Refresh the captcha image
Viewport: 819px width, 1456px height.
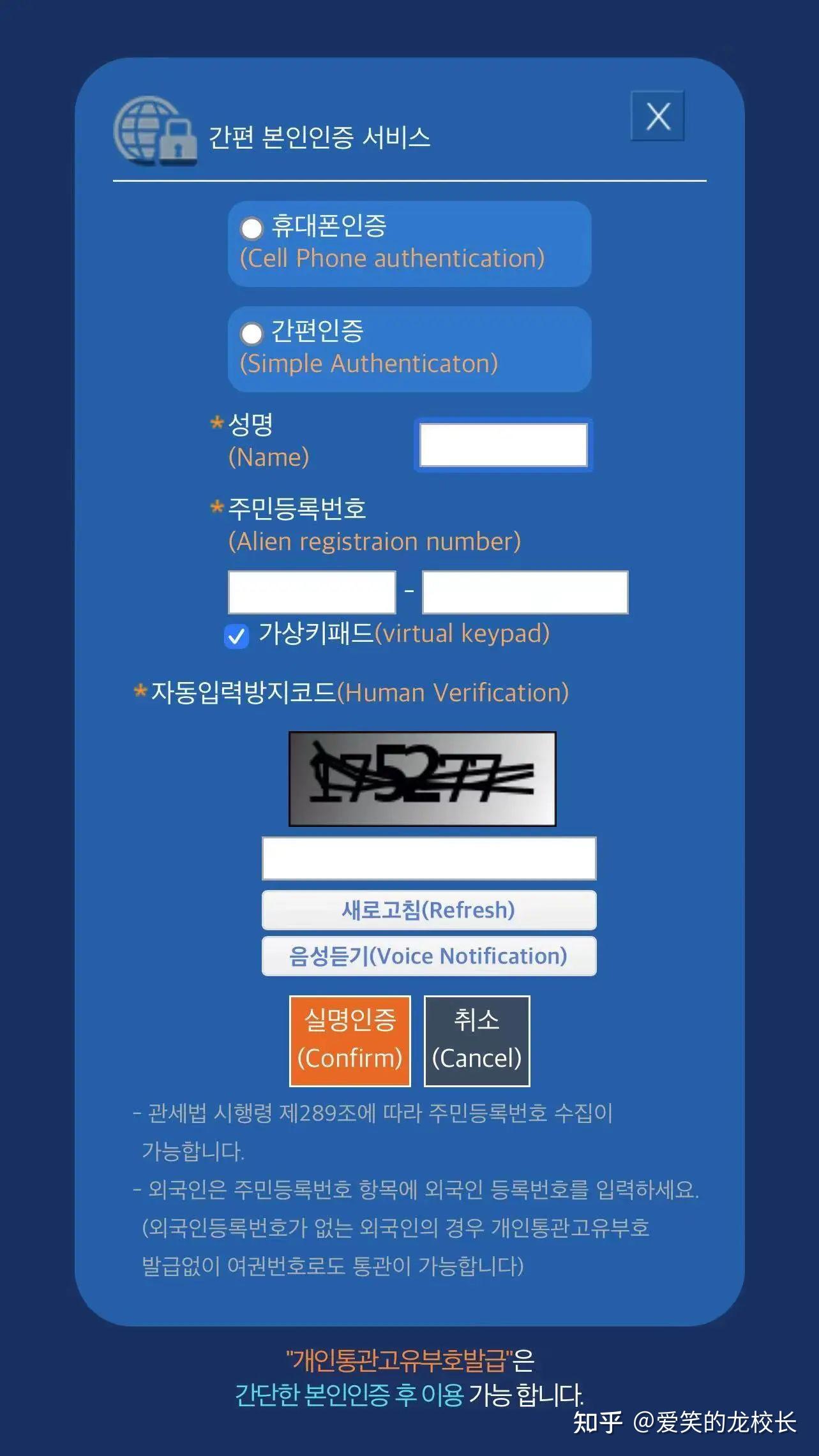pos(429,910)
